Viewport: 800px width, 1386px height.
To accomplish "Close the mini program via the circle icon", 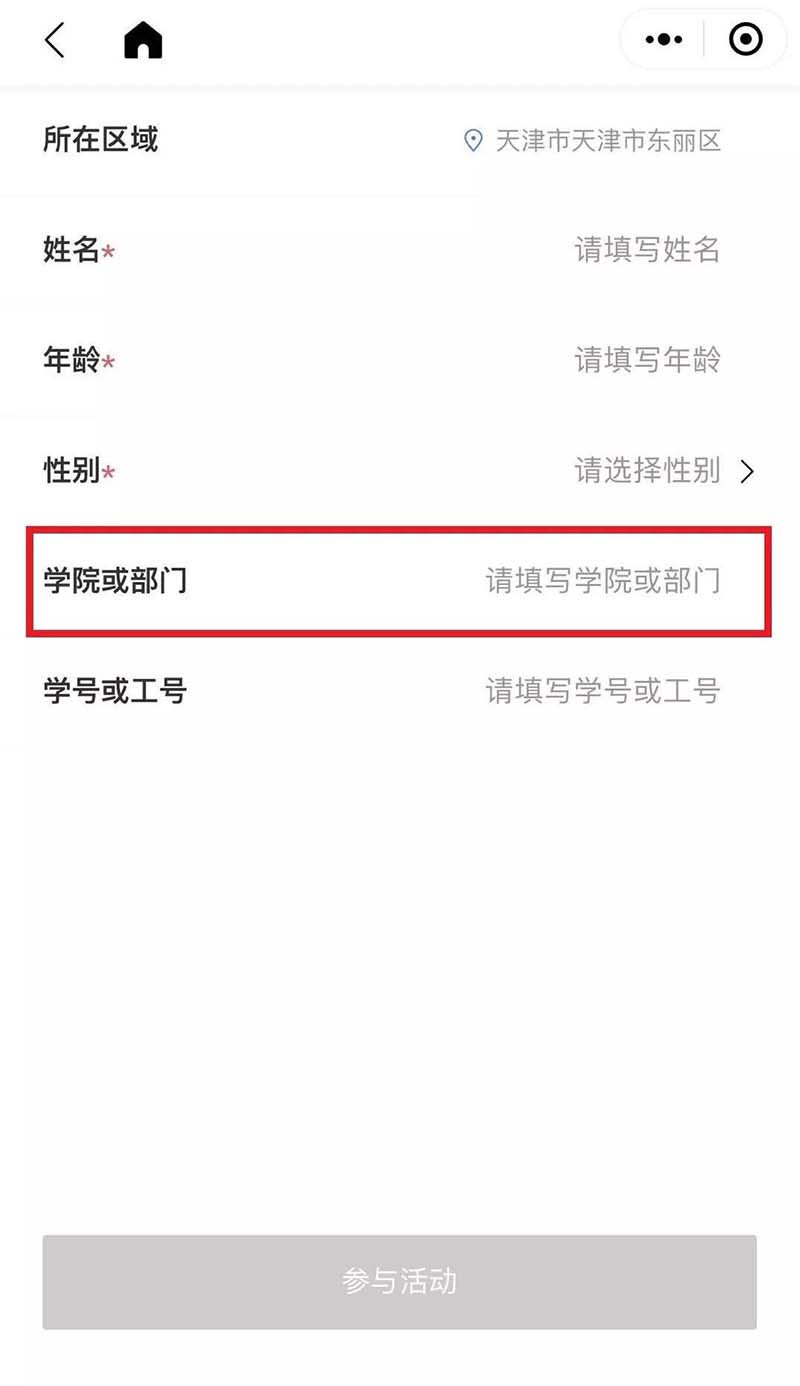I will point(745,40).
